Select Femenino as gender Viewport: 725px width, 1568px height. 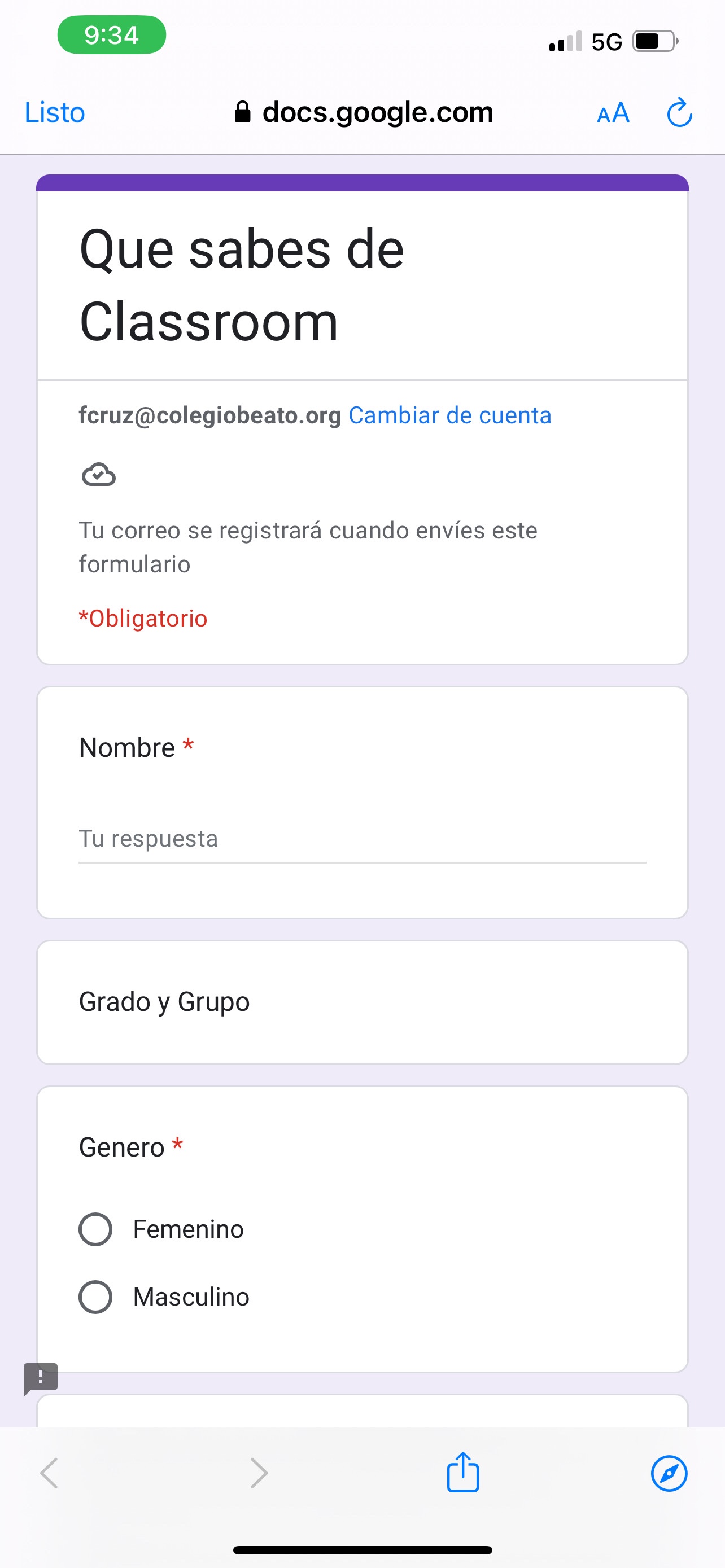coord(95,1229)
